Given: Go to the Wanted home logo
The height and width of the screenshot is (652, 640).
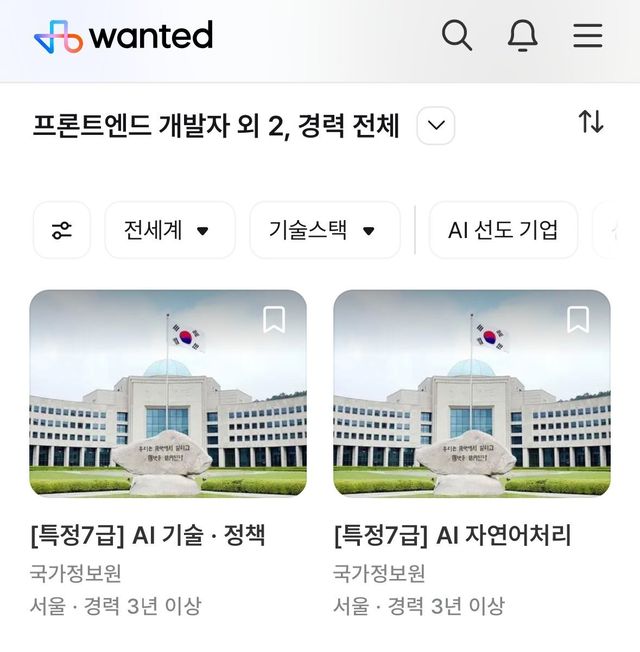Looking at the screenshot, I should (124, 37).
